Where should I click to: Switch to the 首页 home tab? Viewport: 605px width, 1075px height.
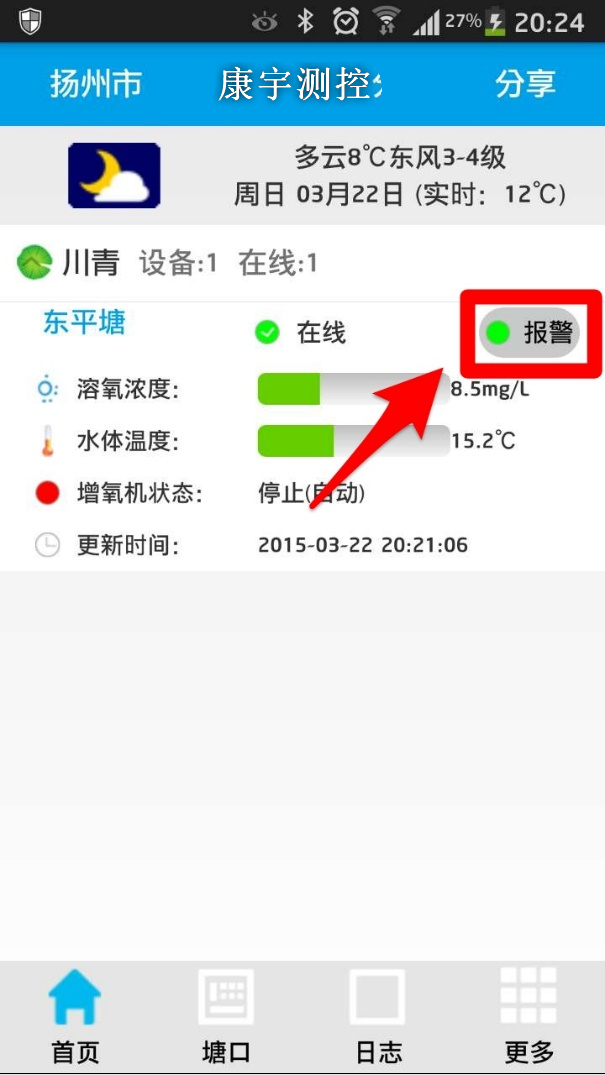[75, 1017]
